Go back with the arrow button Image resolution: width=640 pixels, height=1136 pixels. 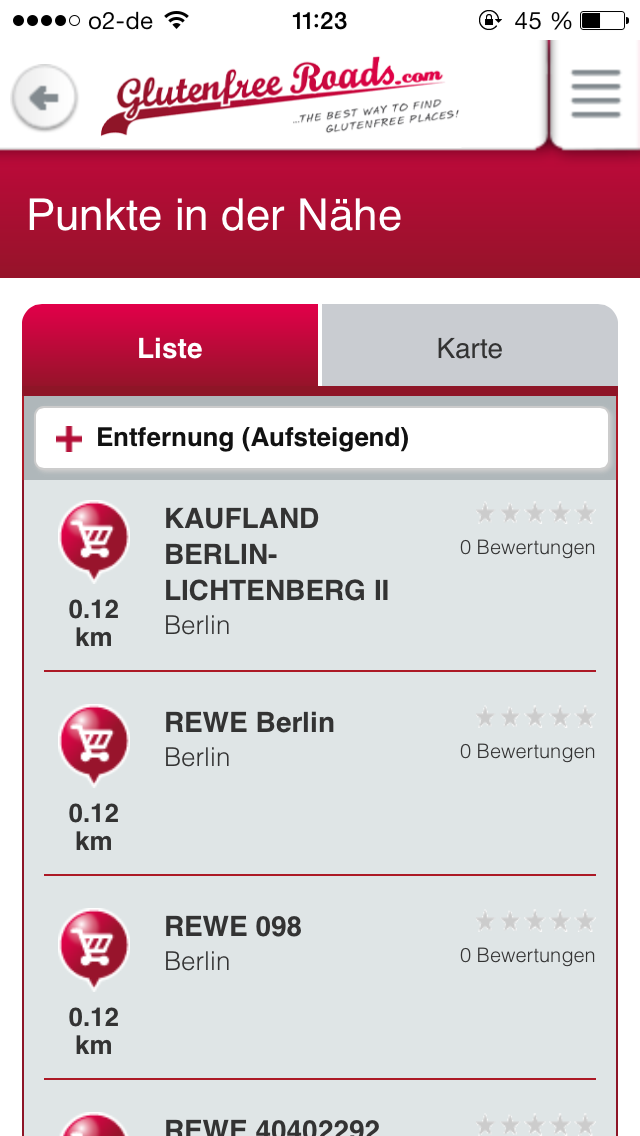point(44,98)
